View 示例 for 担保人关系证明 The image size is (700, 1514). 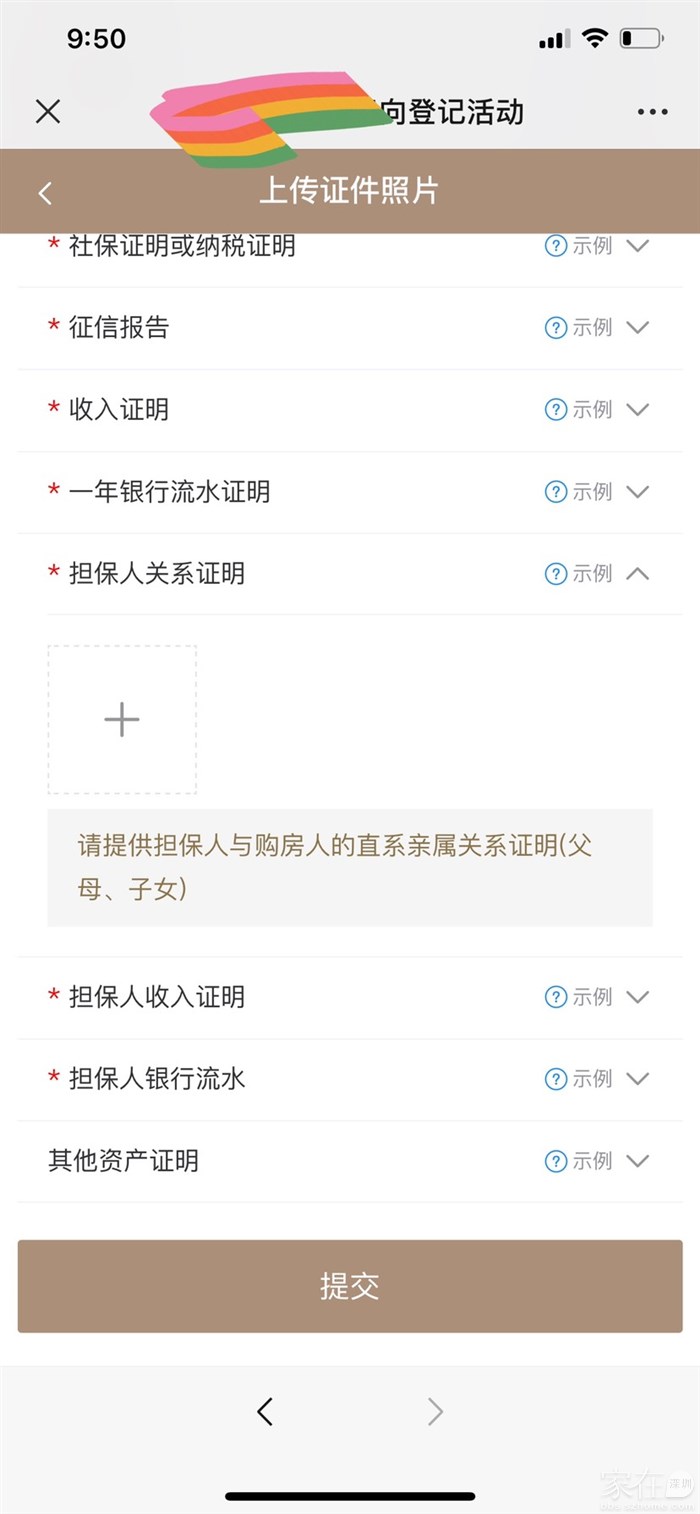click(579, 573)
